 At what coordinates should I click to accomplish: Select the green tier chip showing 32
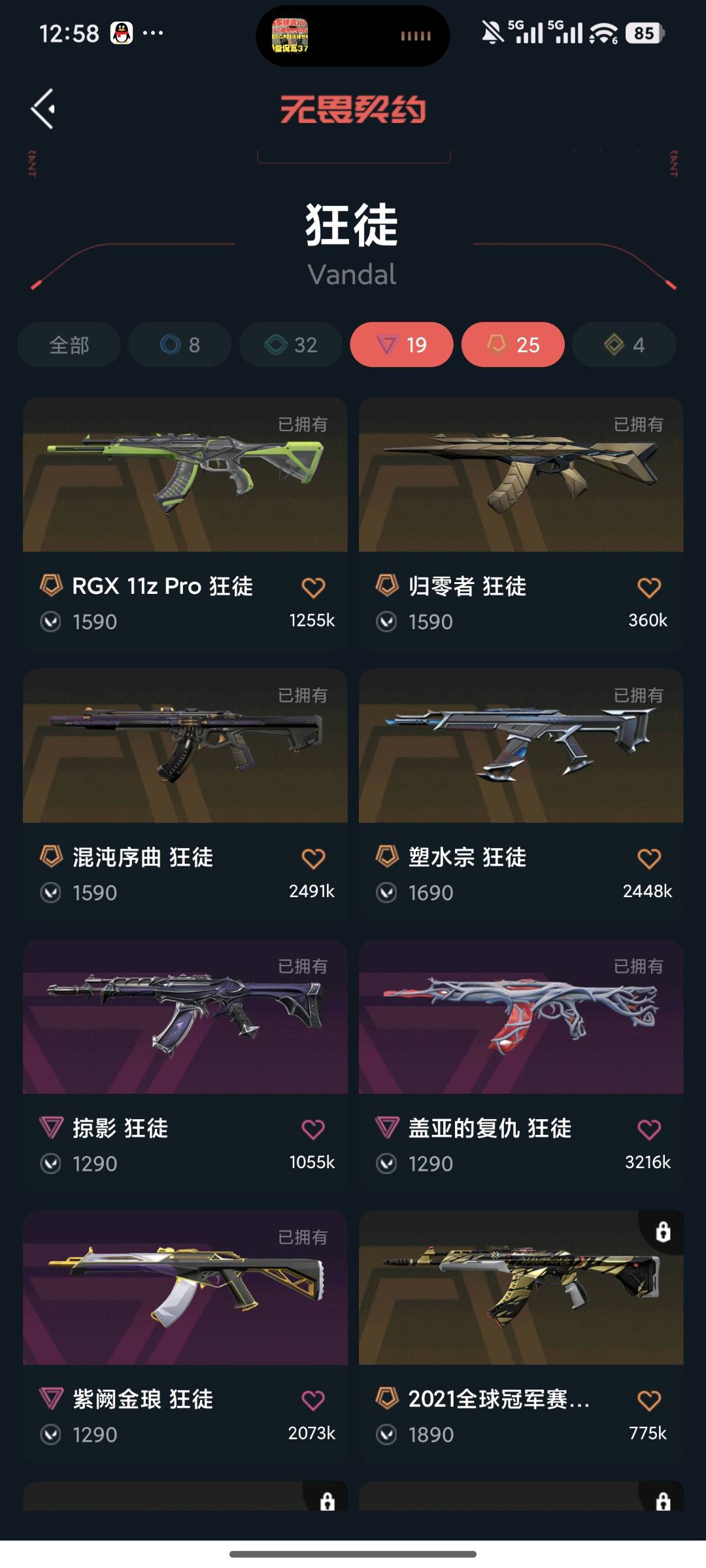(291, 344)
